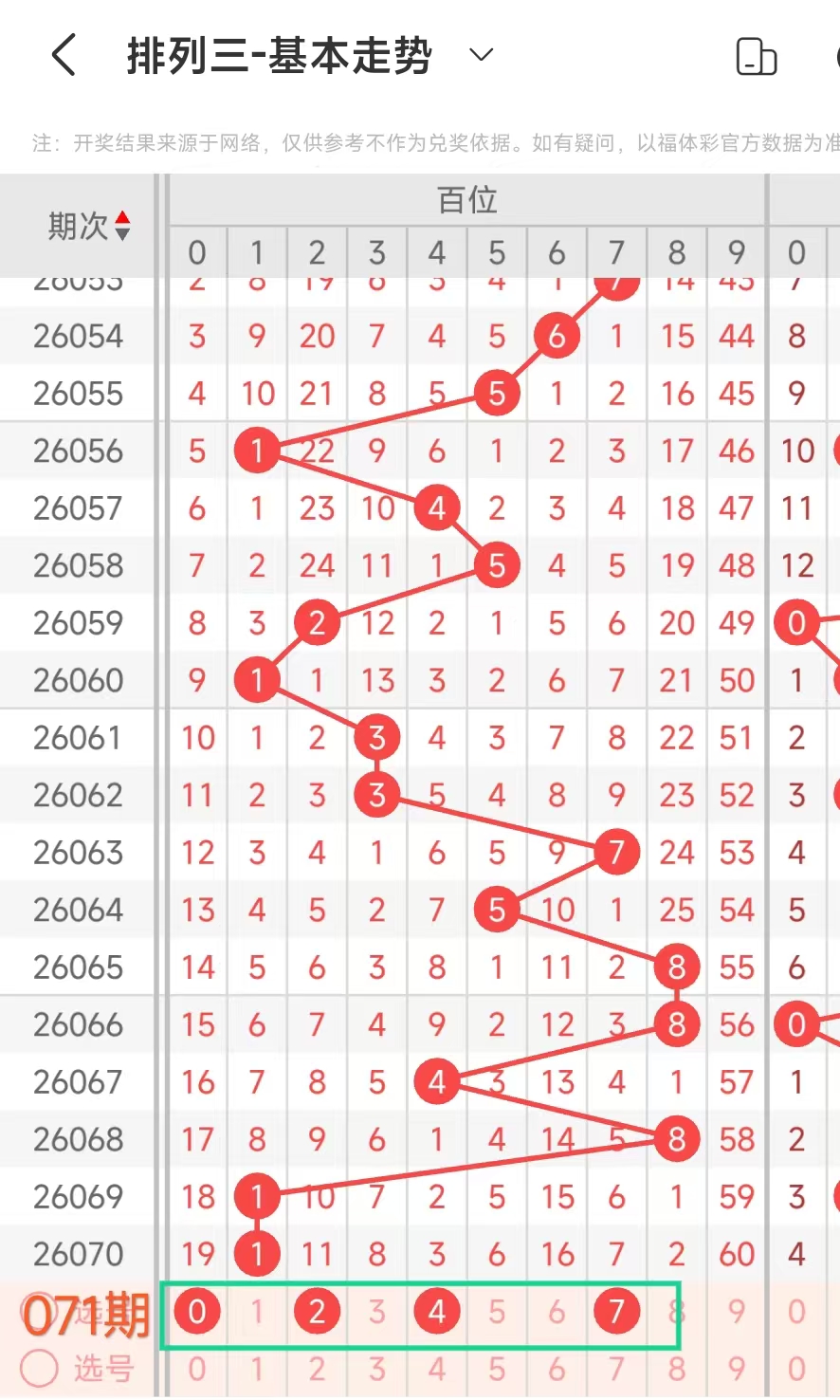Expand the 排列三-基本走势 title dropdown
The width and height of the screenshot is (840, 1400).
click(482, 55)
